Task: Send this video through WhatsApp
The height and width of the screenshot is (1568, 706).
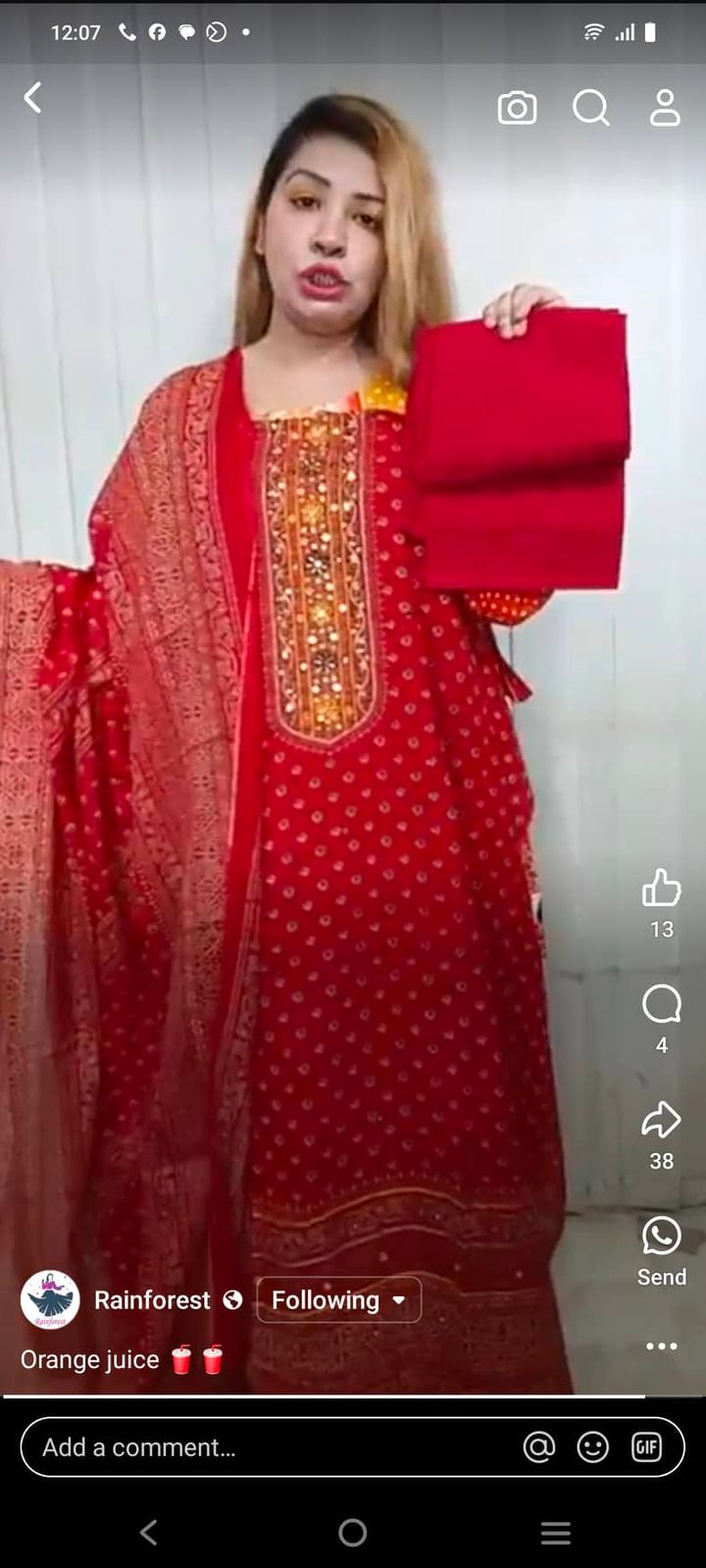Action: tap(662, 1238)
